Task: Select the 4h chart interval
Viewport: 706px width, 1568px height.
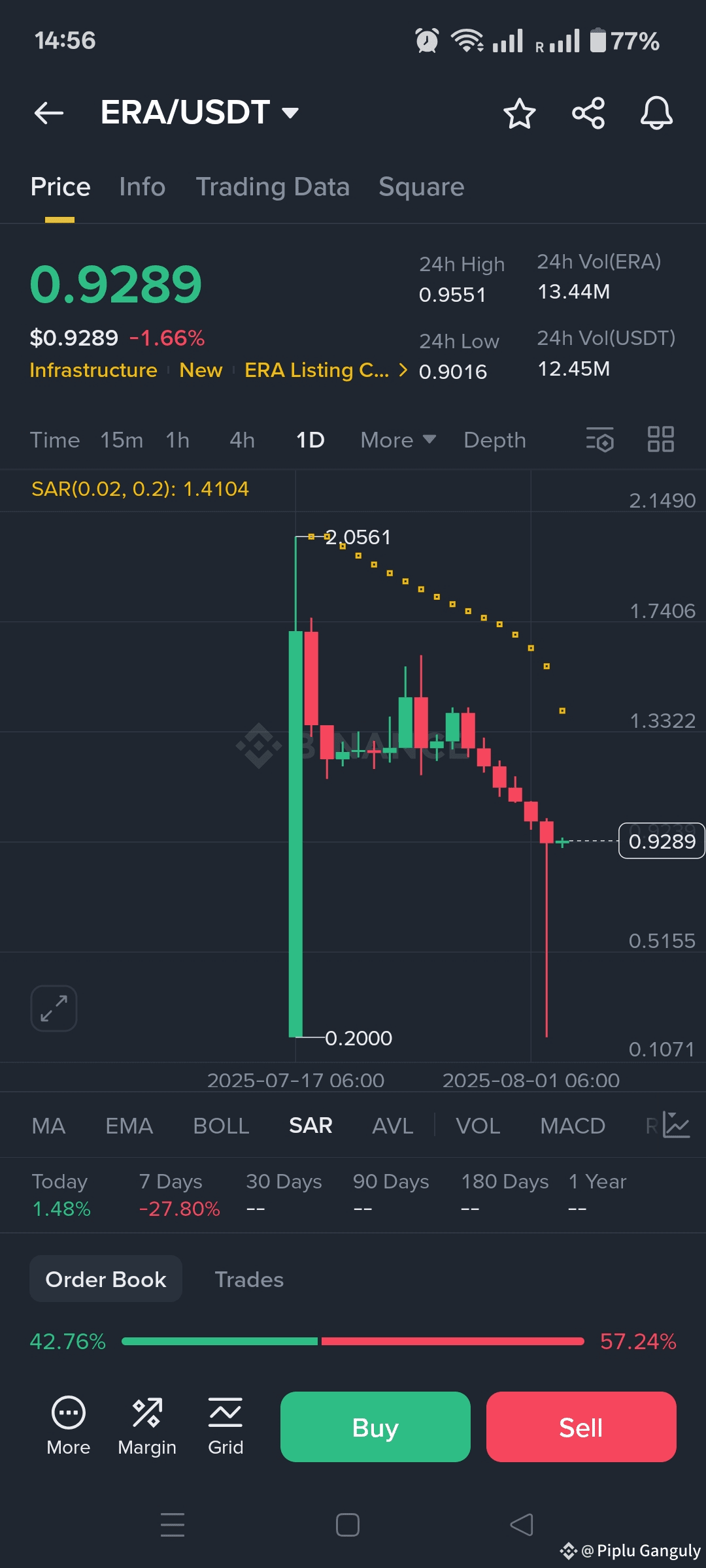Action: [x=243, y=440]
